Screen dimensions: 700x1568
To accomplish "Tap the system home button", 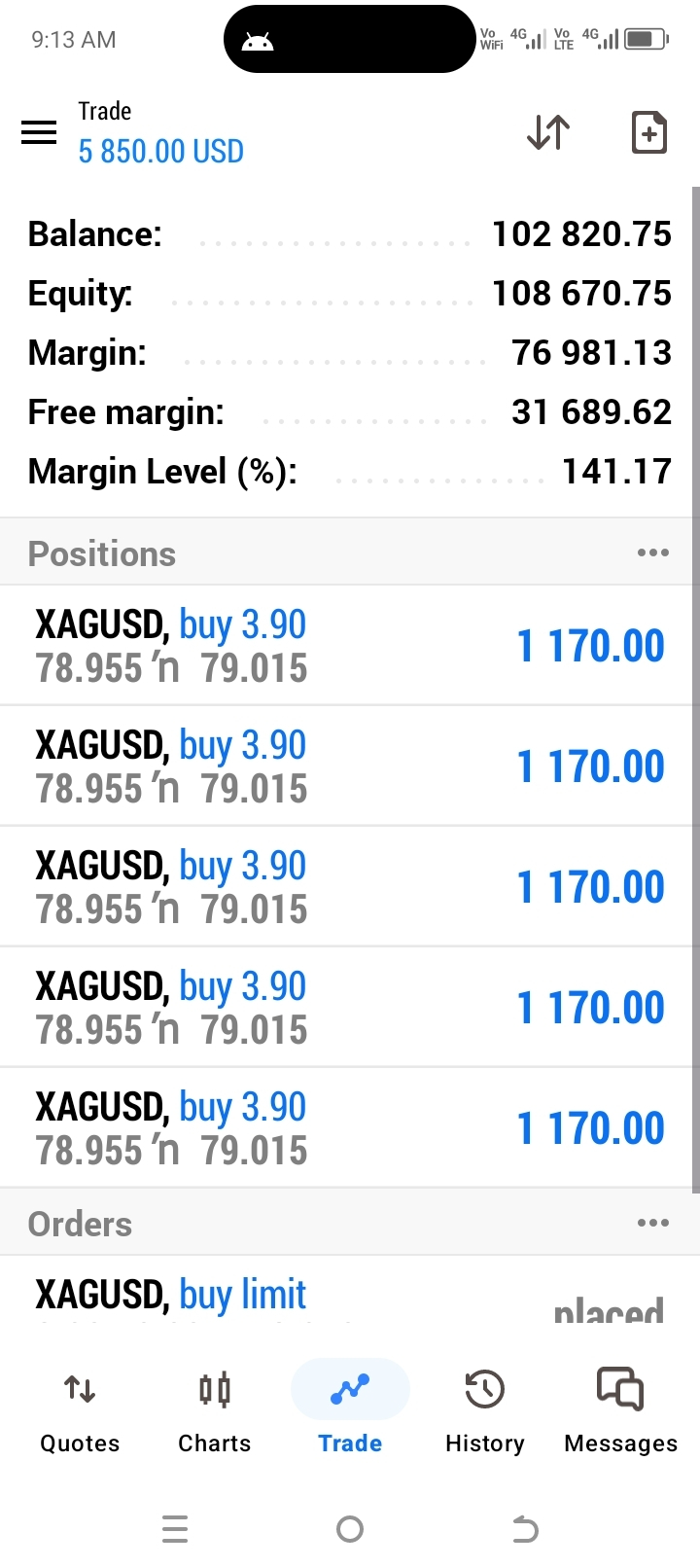I will pyautogui.click(x=350, y=1530).
